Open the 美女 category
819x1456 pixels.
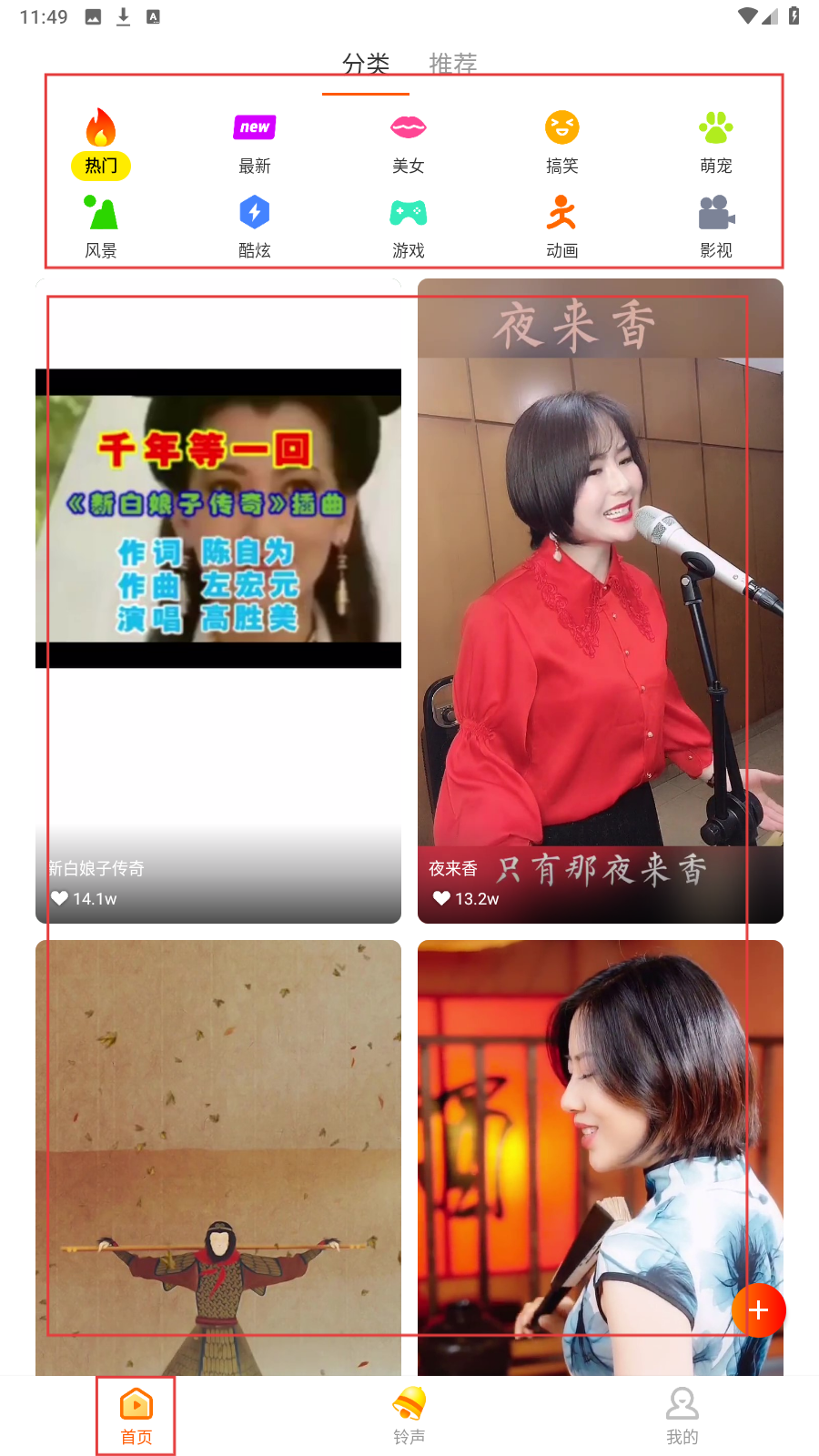[409, 142]
